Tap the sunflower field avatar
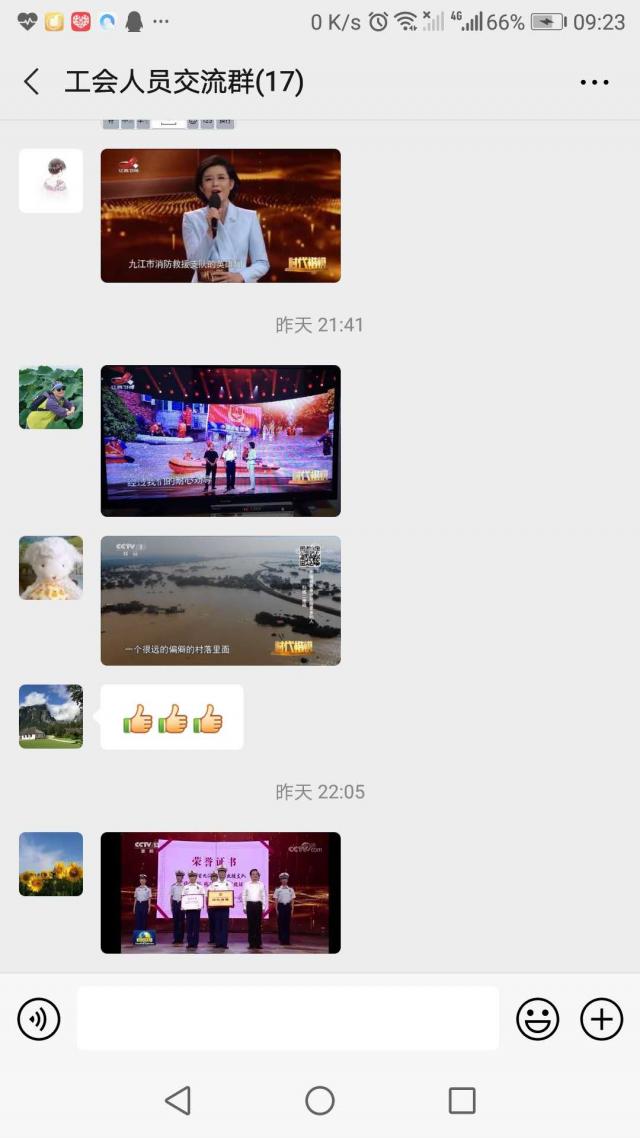Image resolution: width=640 pixels, height=1138 pixels. [x=51, y=864]
